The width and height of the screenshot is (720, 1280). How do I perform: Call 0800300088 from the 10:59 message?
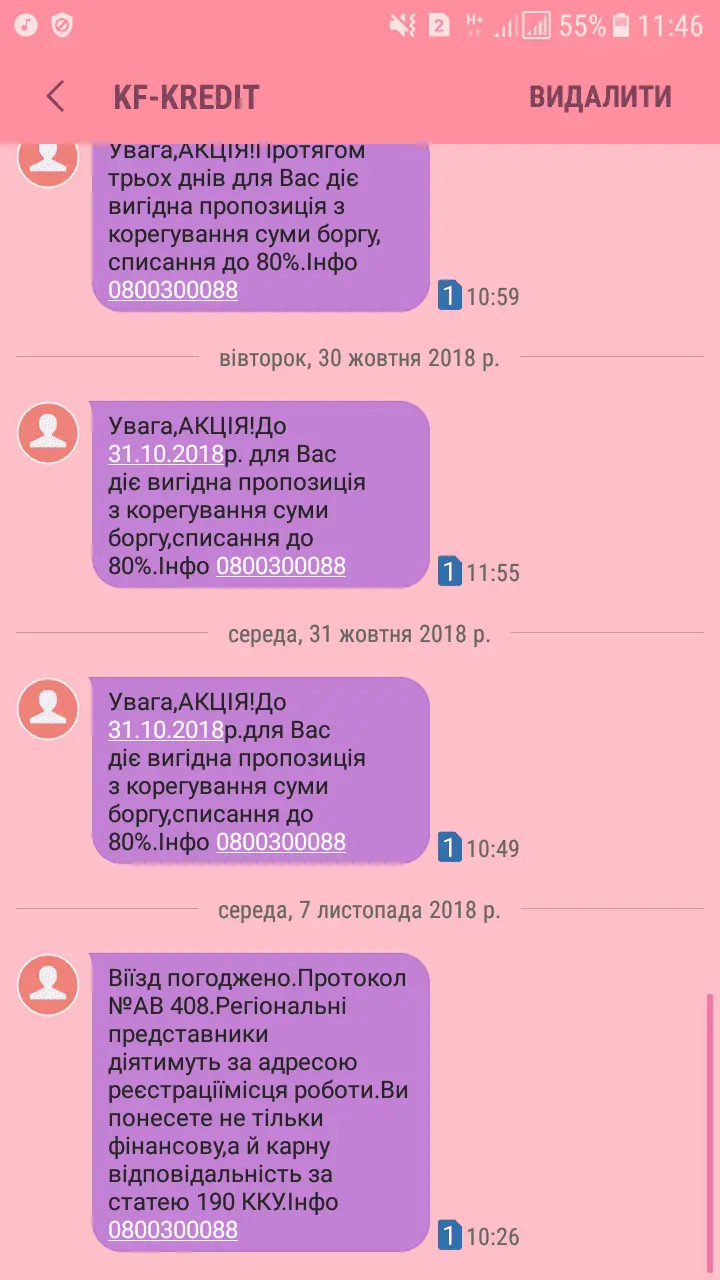click(x=173, y=291)
